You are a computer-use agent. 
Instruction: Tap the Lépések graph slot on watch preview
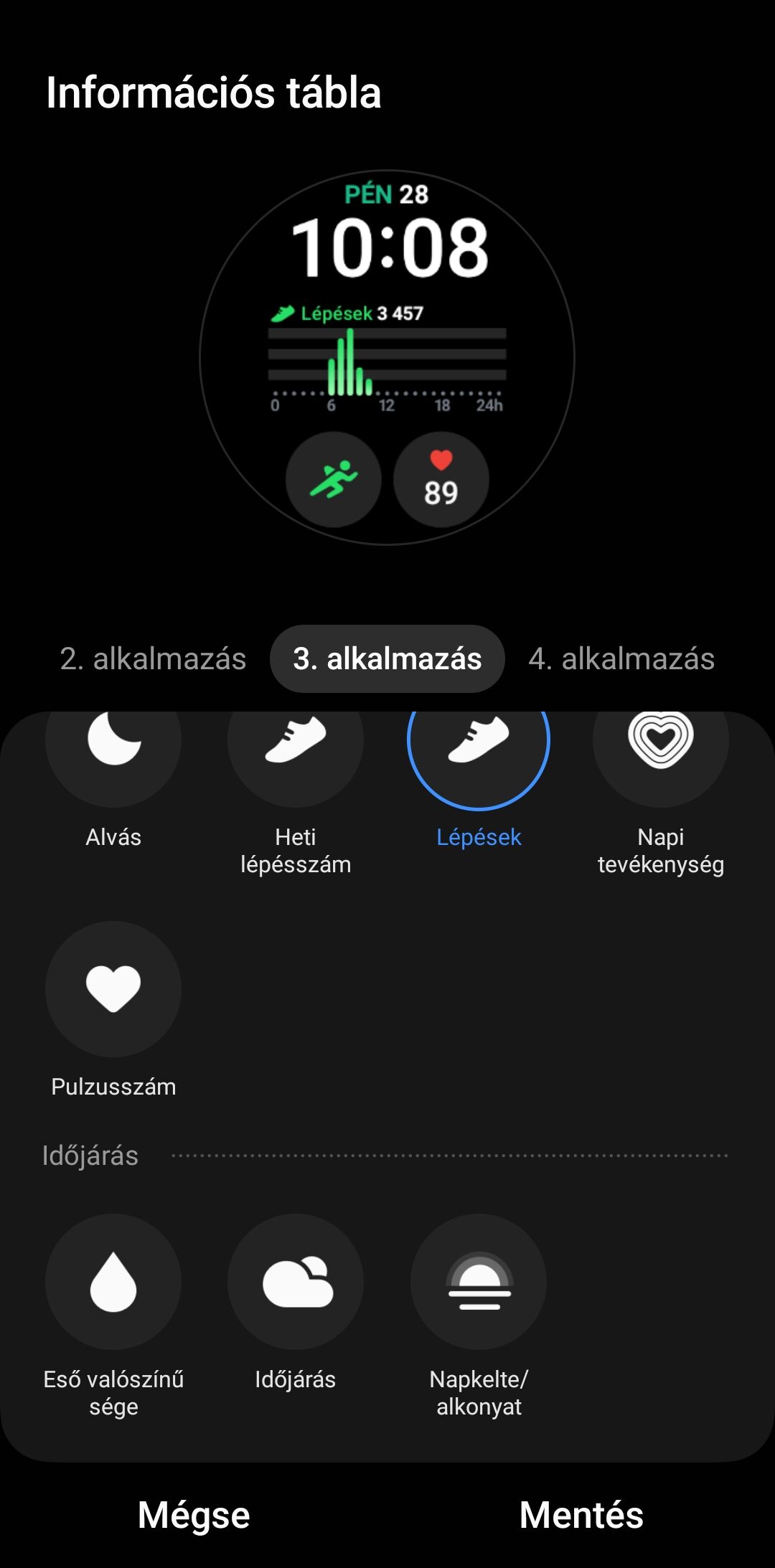(387, 359)
